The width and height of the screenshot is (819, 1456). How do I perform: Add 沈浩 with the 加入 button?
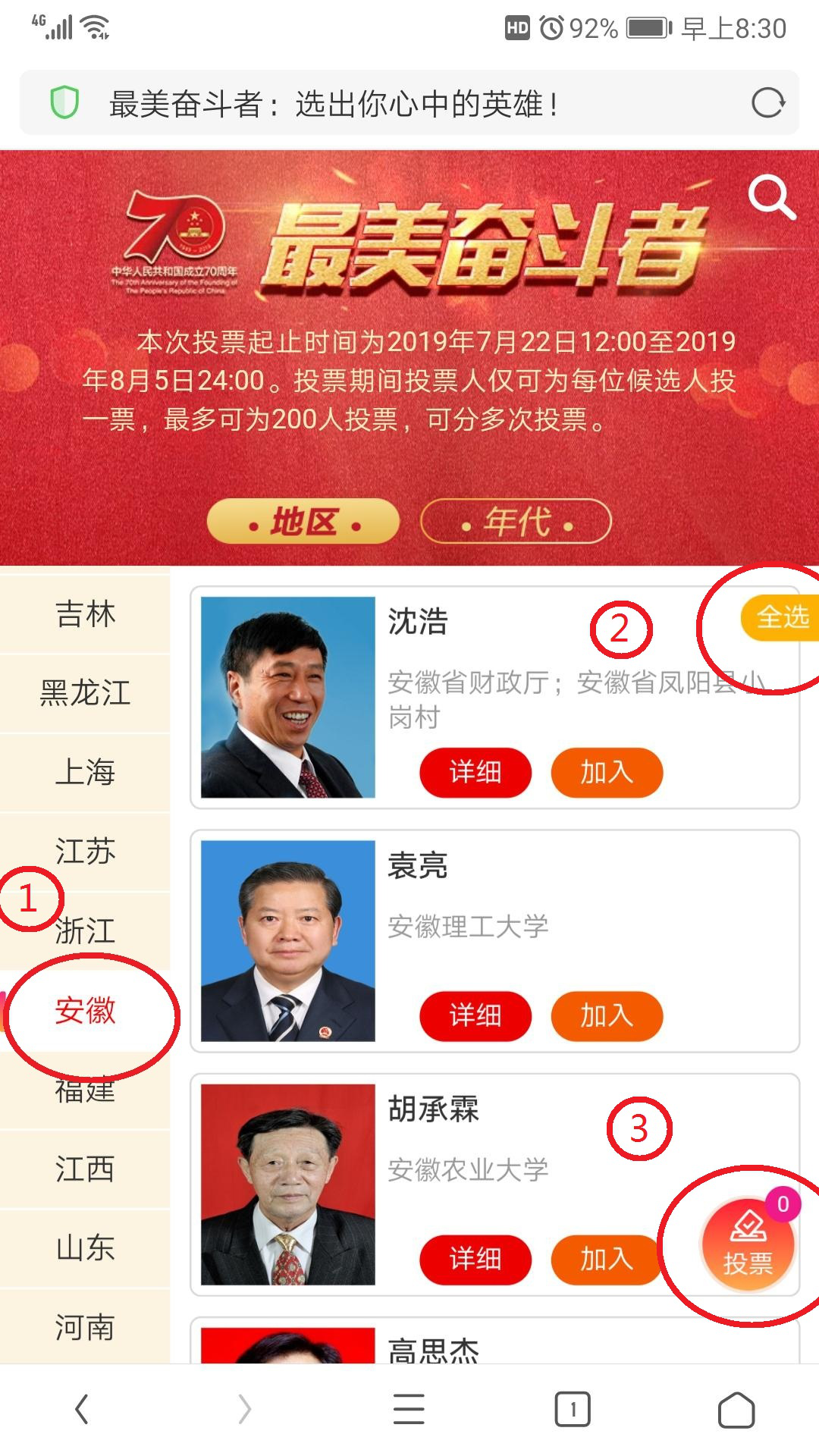pyautogui.click(x=607, y=773)
